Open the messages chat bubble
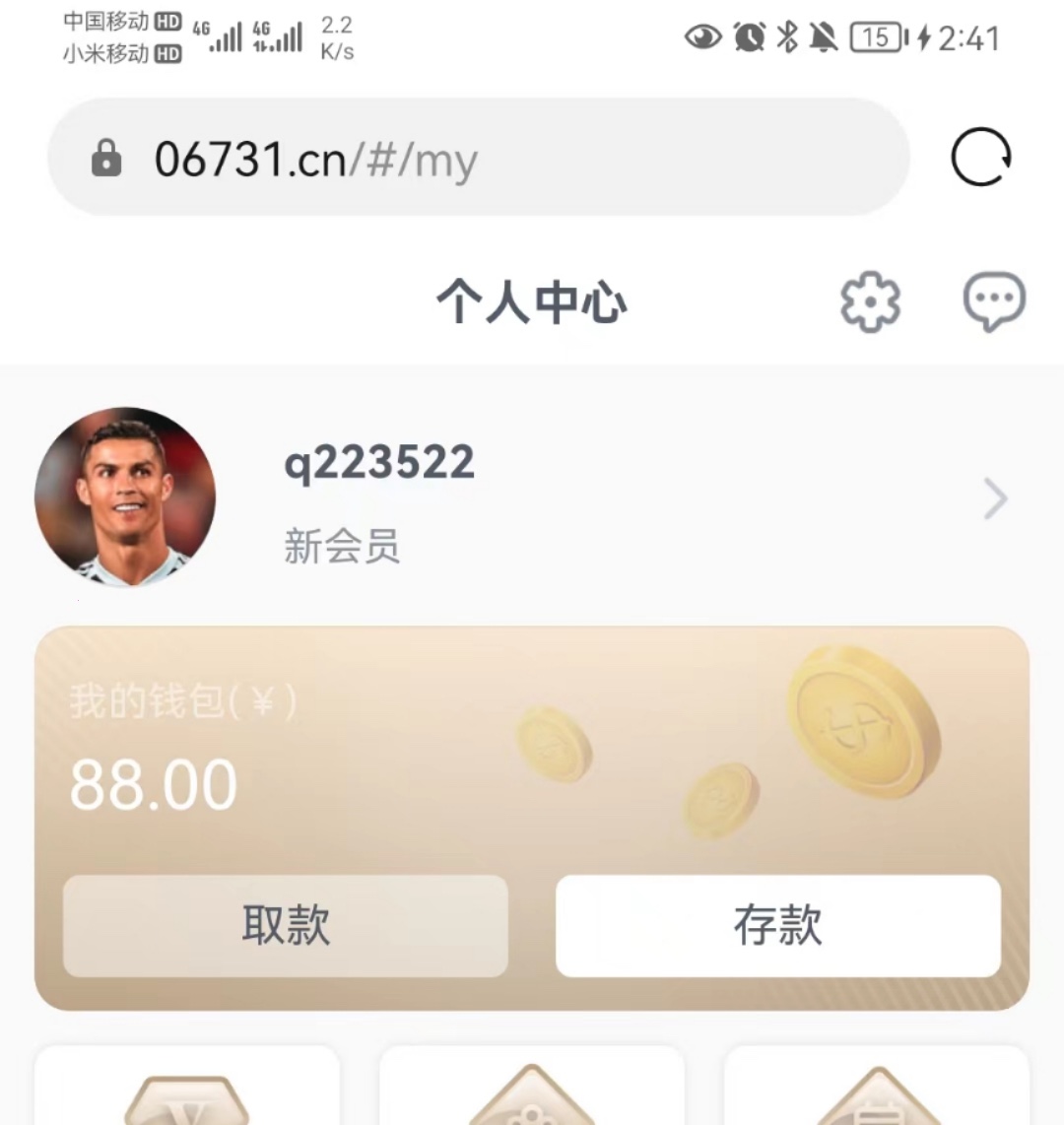 [x=993, y=301]
